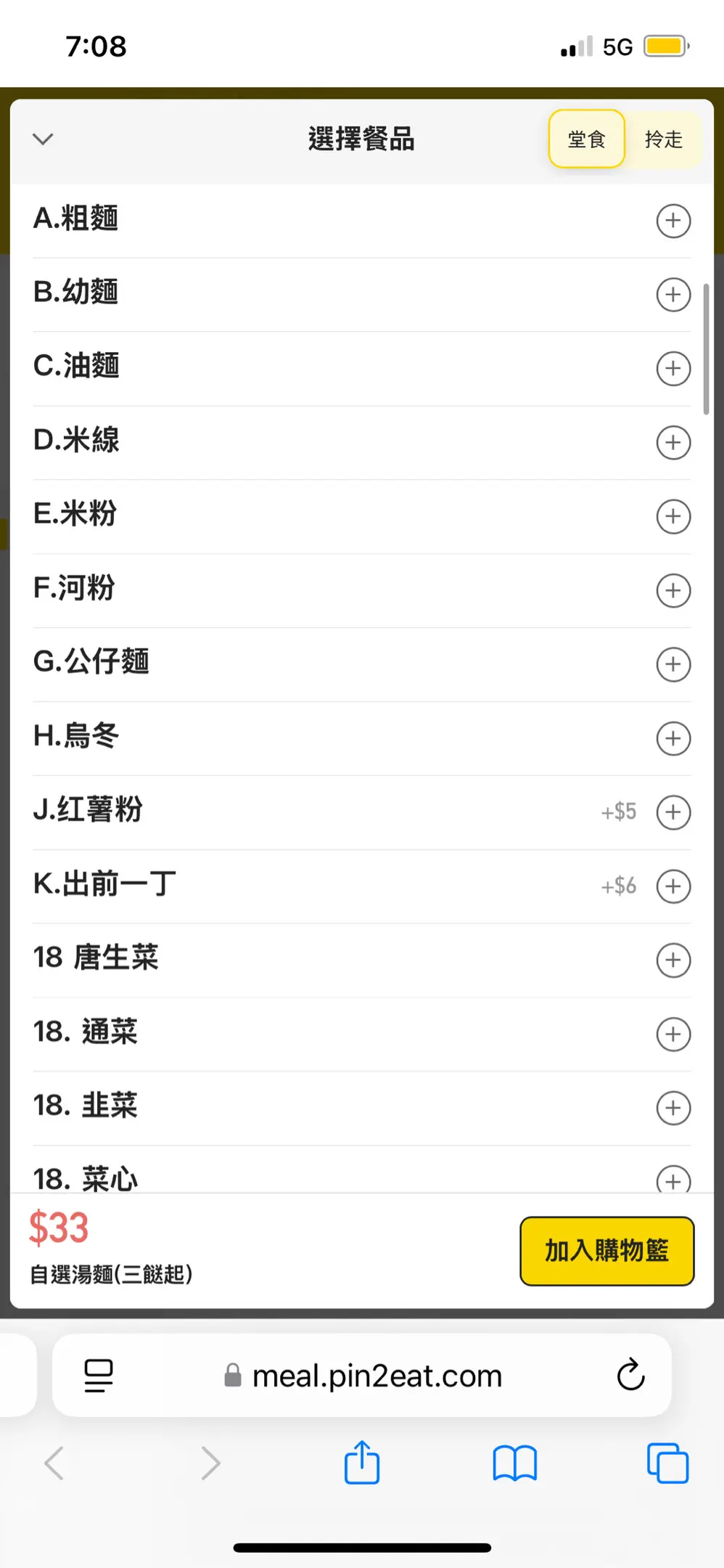This screenshot has height=1568, width=724.
Task: Collapse the 選擇餐品 sheet with the down chevron
Action: (x=44, y=139)
